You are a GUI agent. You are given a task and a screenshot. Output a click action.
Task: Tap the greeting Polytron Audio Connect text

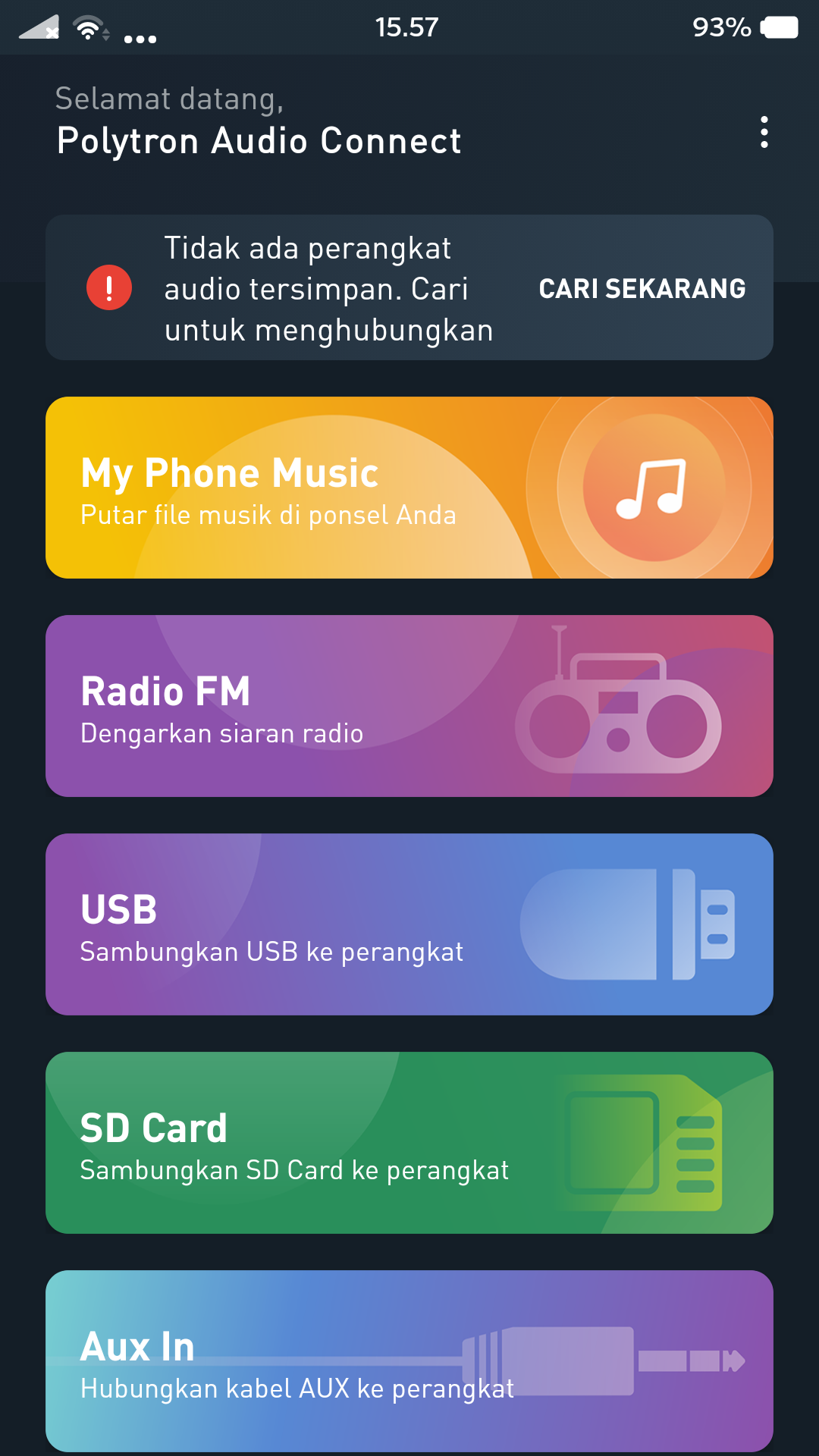259,140
